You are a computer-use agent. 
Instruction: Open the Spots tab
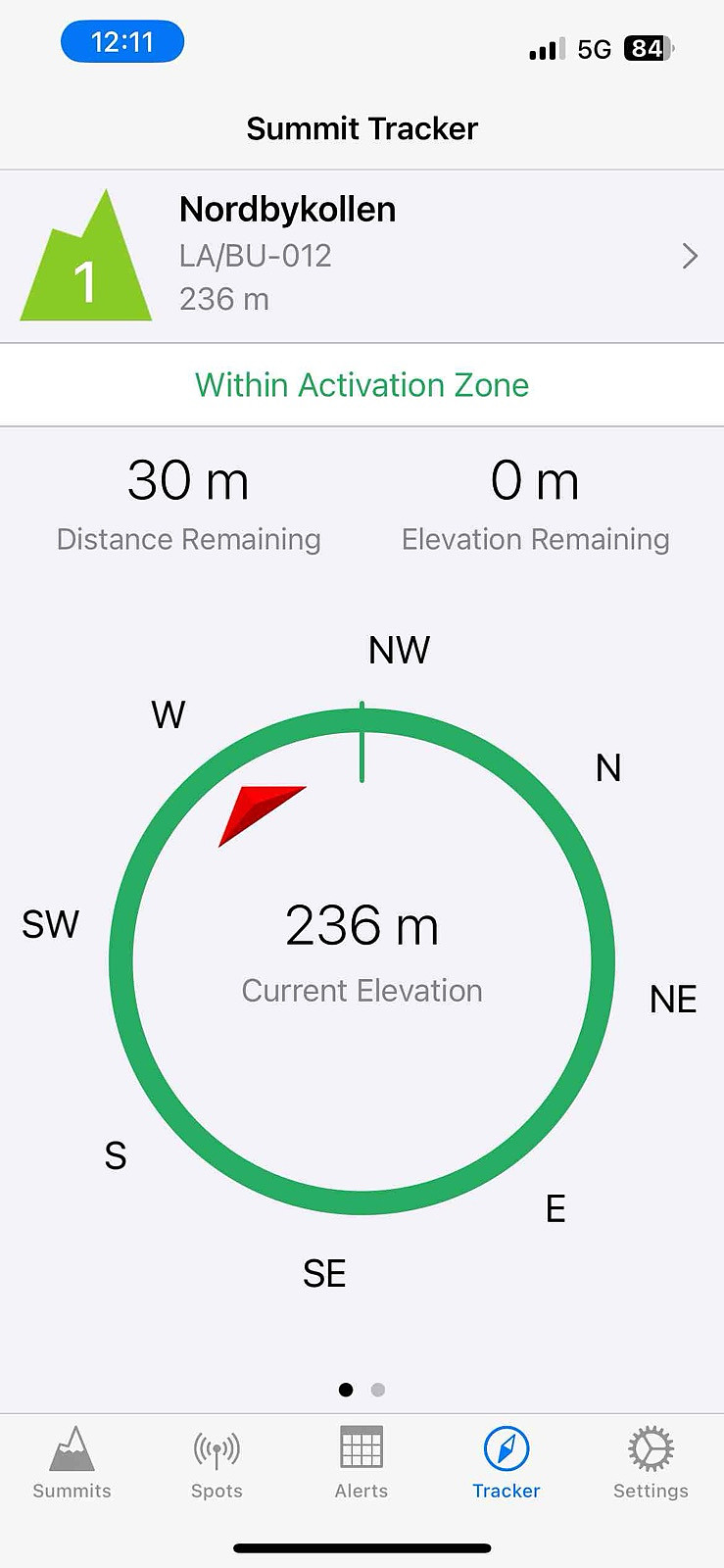point(217,1463)
